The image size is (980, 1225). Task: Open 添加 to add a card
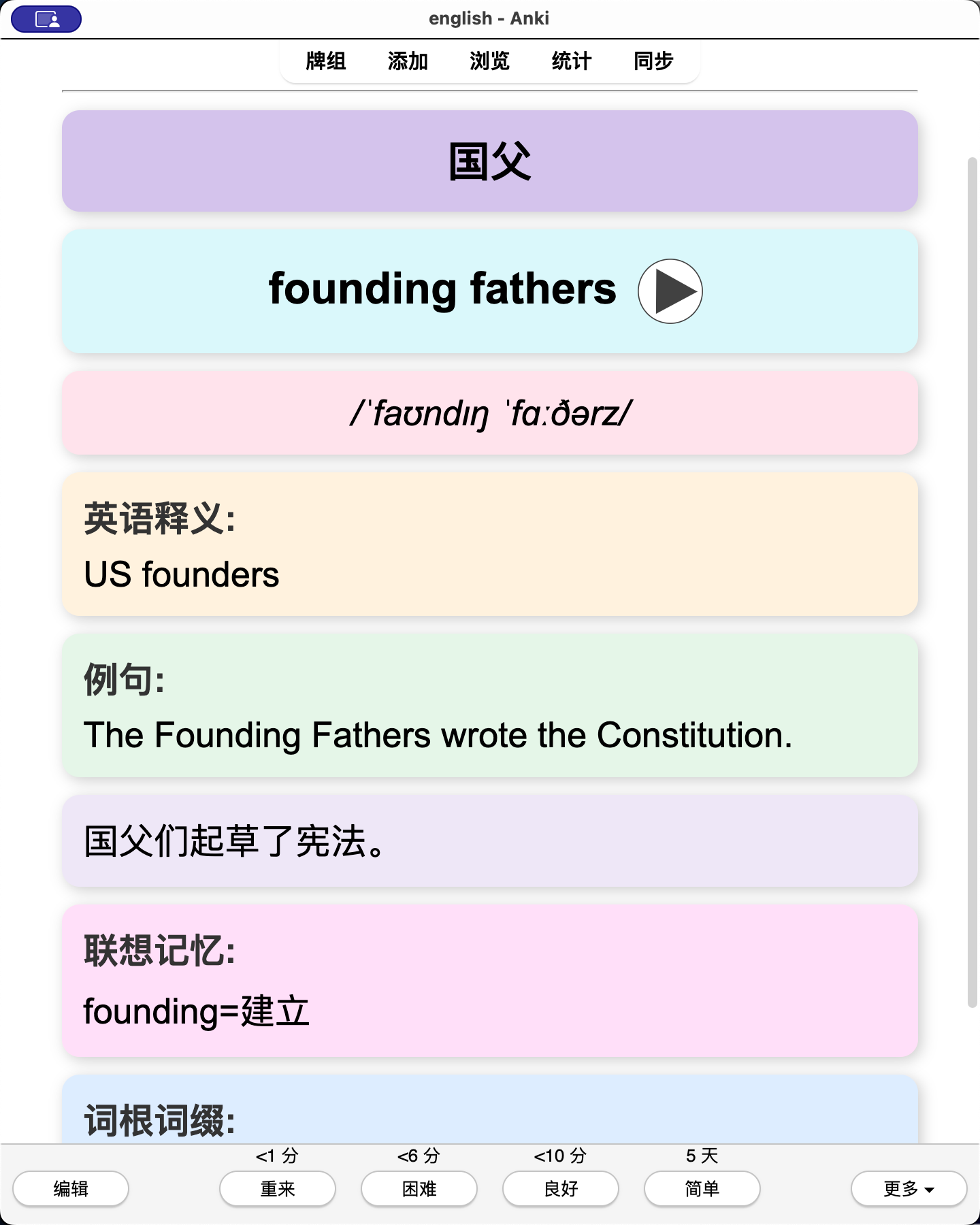tap(408, 61)
